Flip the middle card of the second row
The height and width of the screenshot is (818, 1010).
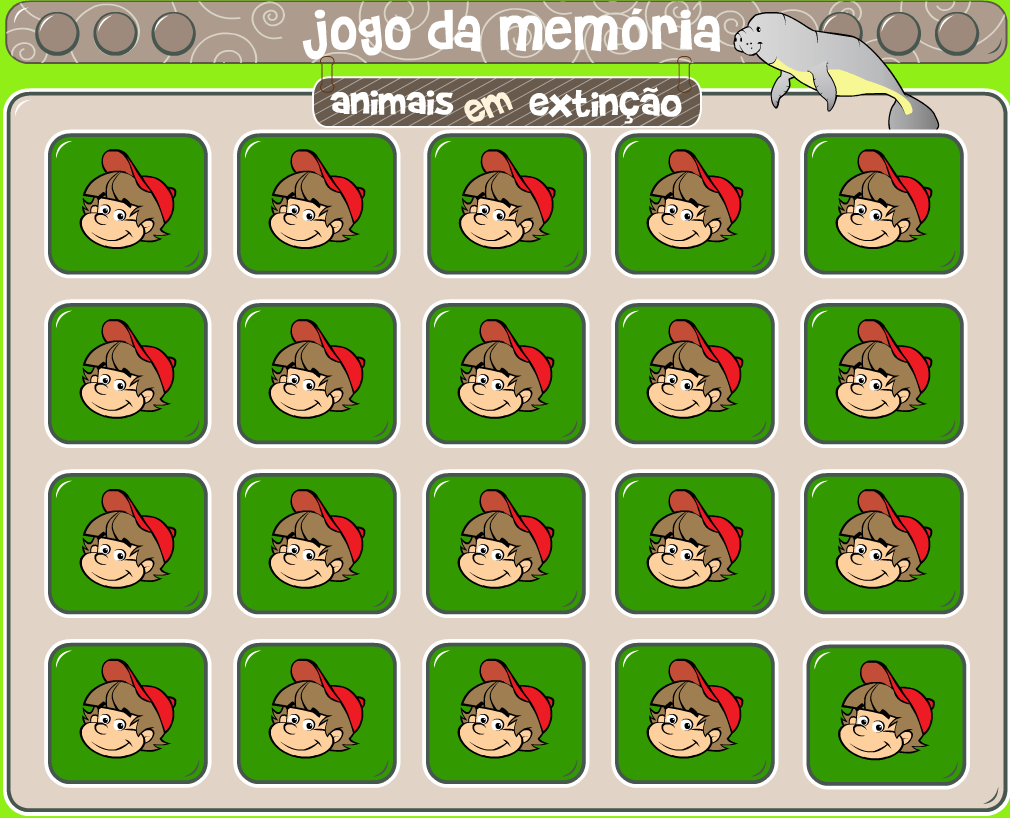coord(506,373)
